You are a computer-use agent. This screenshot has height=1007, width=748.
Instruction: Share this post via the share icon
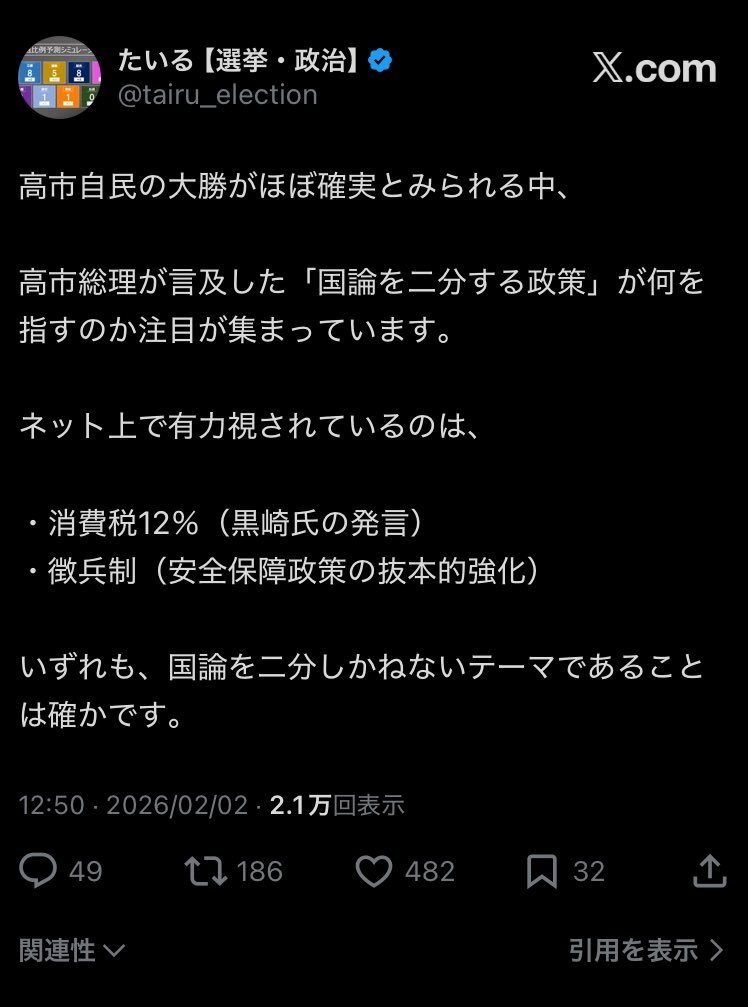pos(709,871)
